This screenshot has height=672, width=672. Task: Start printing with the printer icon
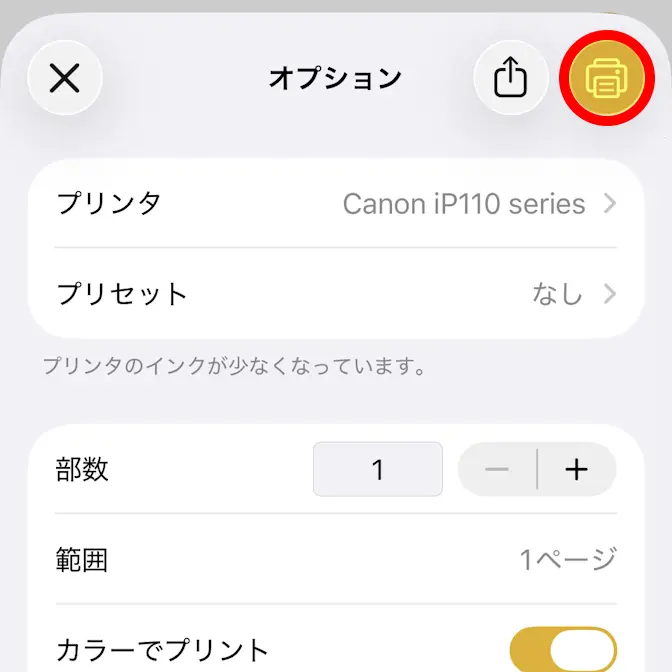click(x=606, y=78)
